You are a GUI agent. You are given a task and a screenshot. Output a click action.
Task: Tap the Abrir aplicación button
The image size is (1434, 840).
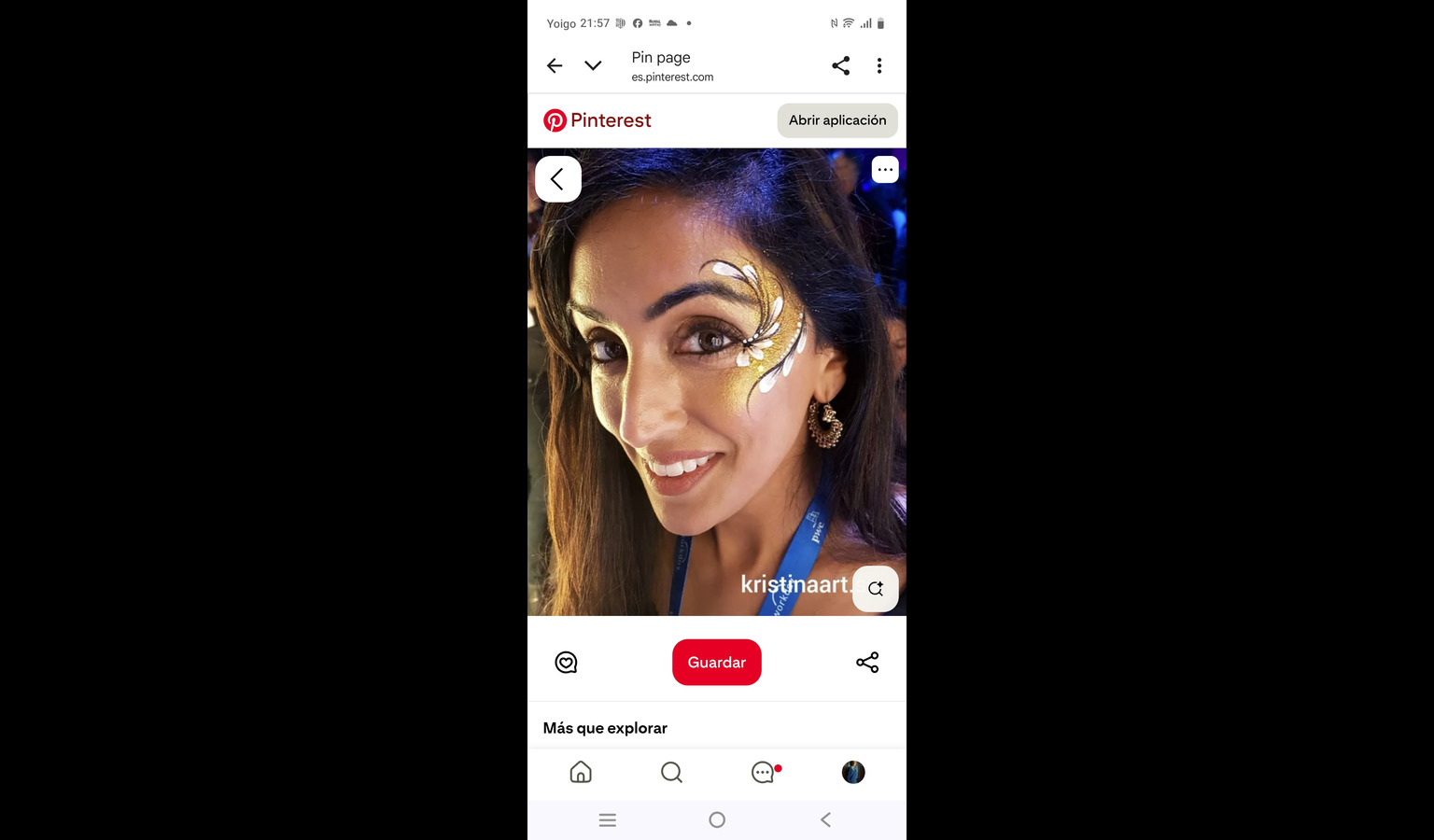pos(836,120)
